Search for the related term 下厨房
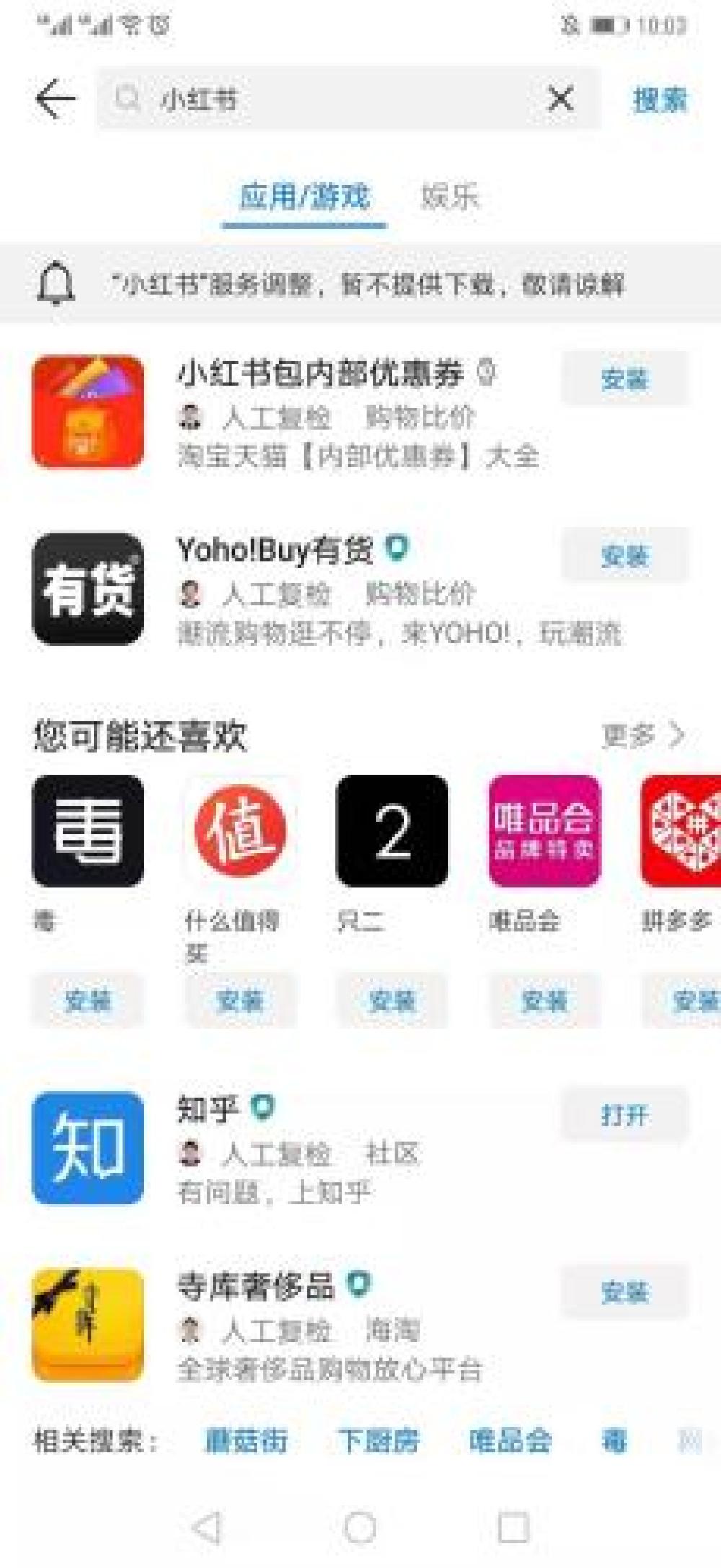Image resolution: width=721 pixels, height=1568 pixels. [x=379, y=1440]
